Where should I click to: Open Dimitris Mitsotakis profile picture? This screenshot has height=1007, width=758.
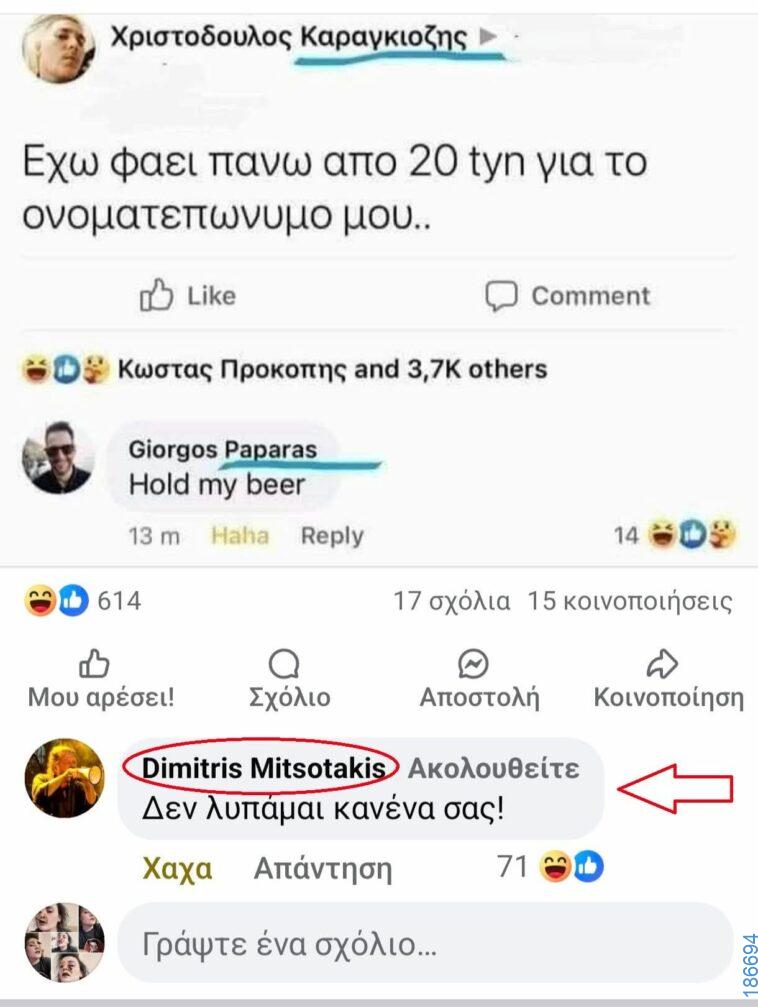[x=64, y=779]
